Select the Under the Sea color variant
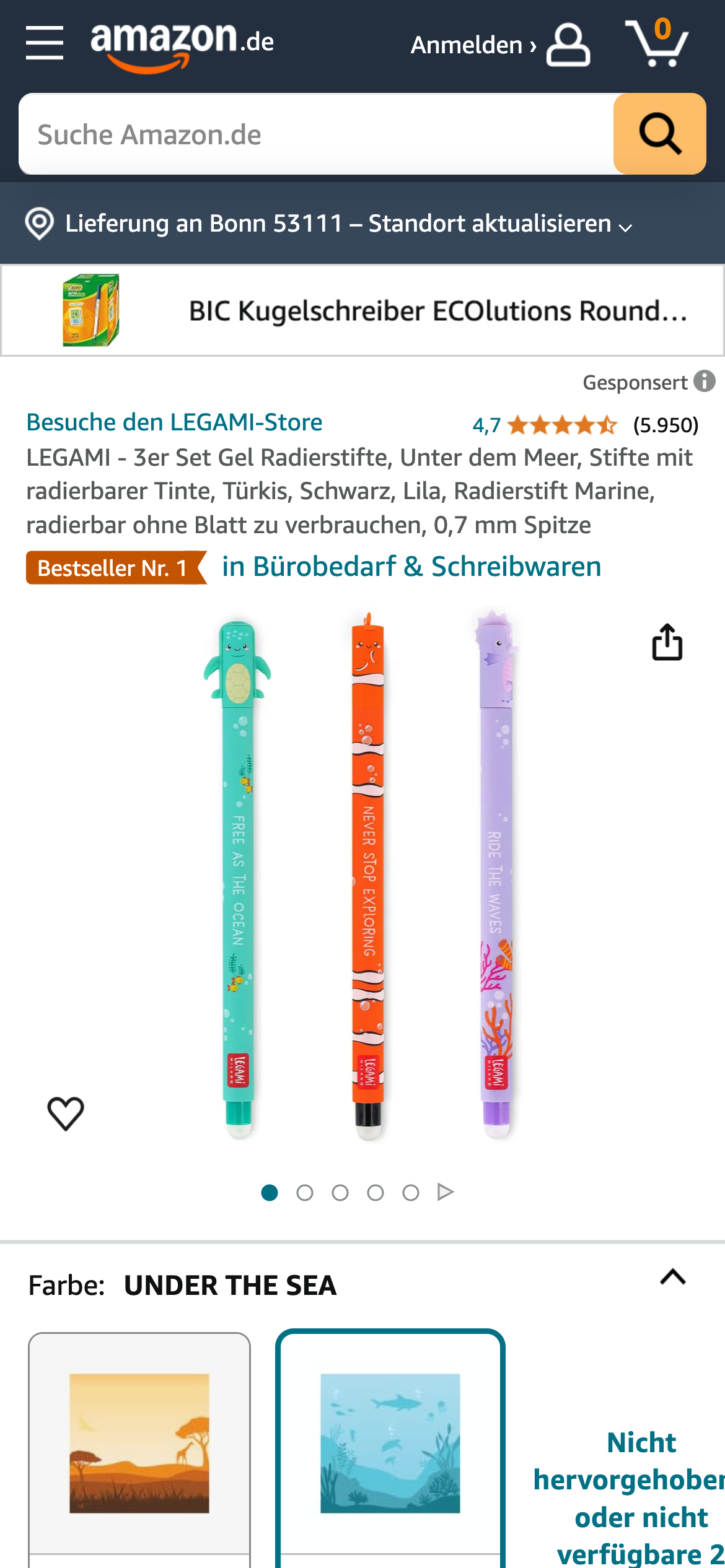The image size is (725, 1568). point(390,1443)
